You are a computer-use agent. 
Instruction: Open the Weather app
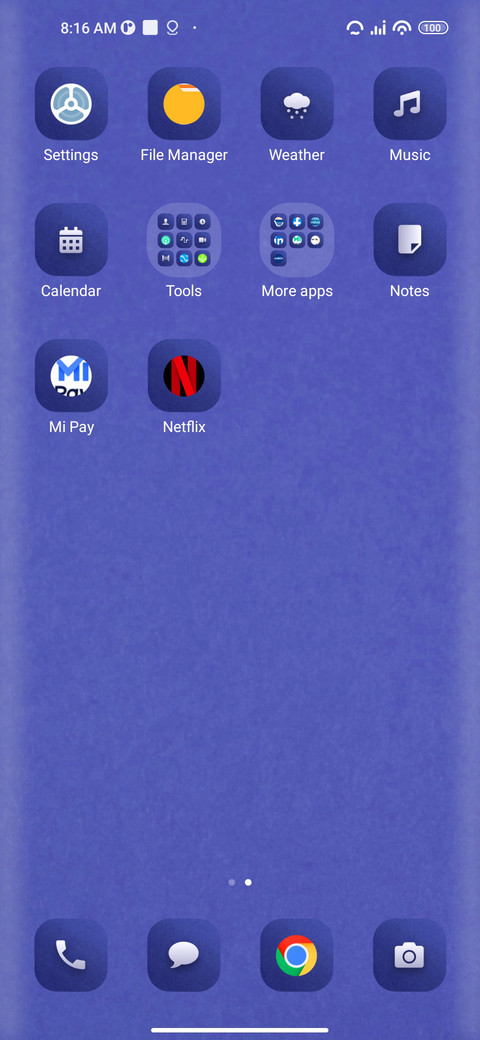pos(297,103)
